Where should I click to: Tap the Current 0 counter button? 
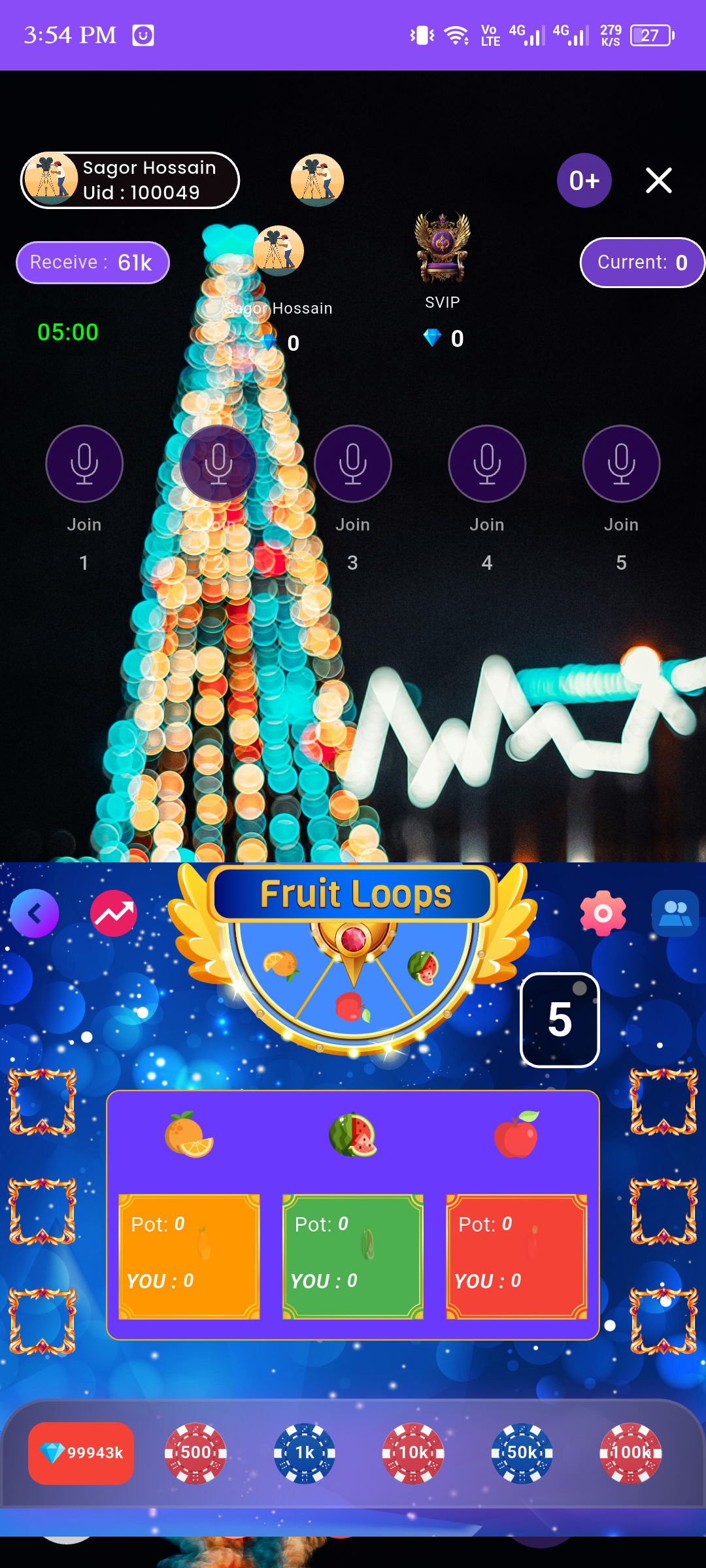click(x=642, y=262)
